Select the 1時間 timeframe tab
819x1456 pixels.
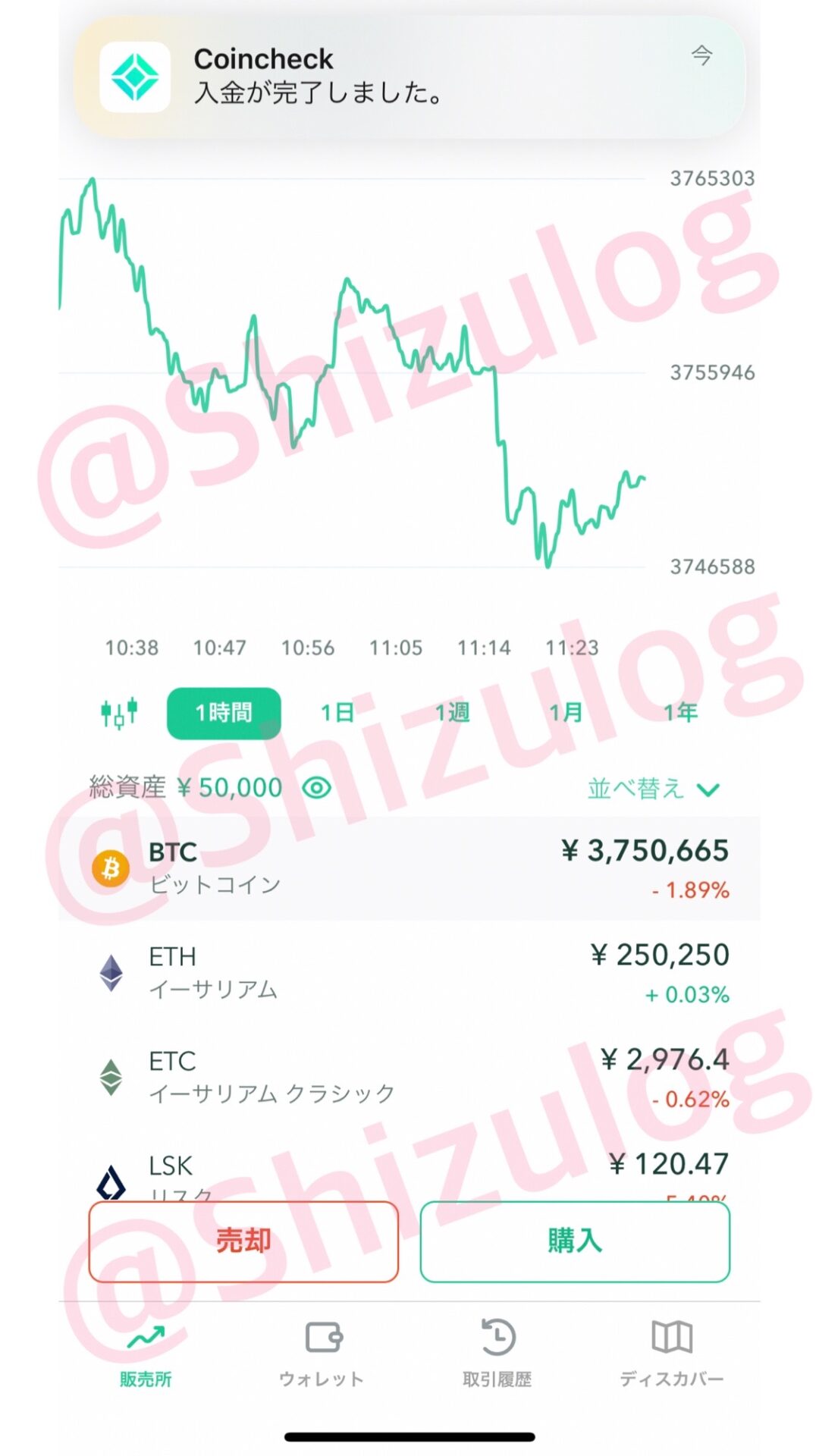(224, 713)
